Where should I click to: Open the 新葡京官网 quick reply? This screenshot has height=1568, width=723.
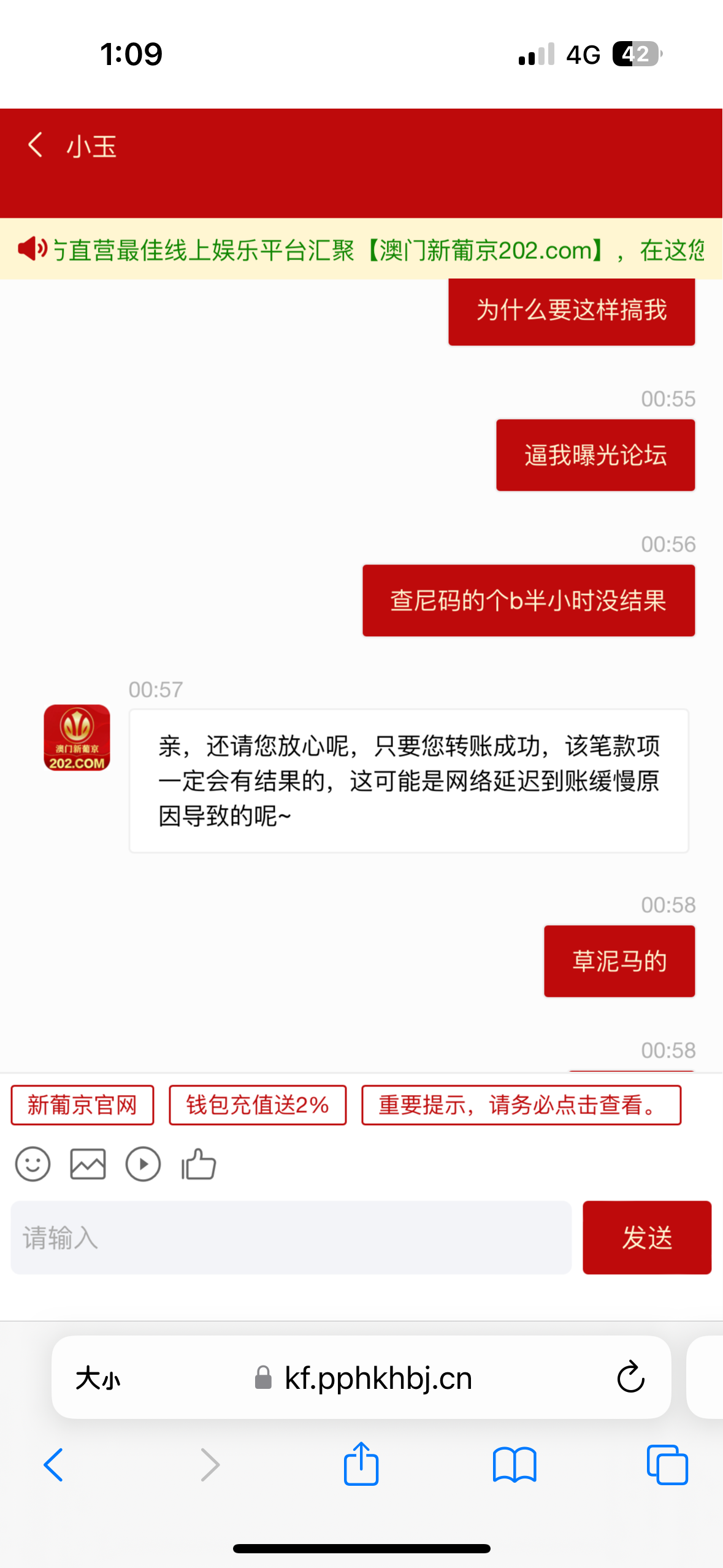pyautogui.click(x=82, y=1104)
